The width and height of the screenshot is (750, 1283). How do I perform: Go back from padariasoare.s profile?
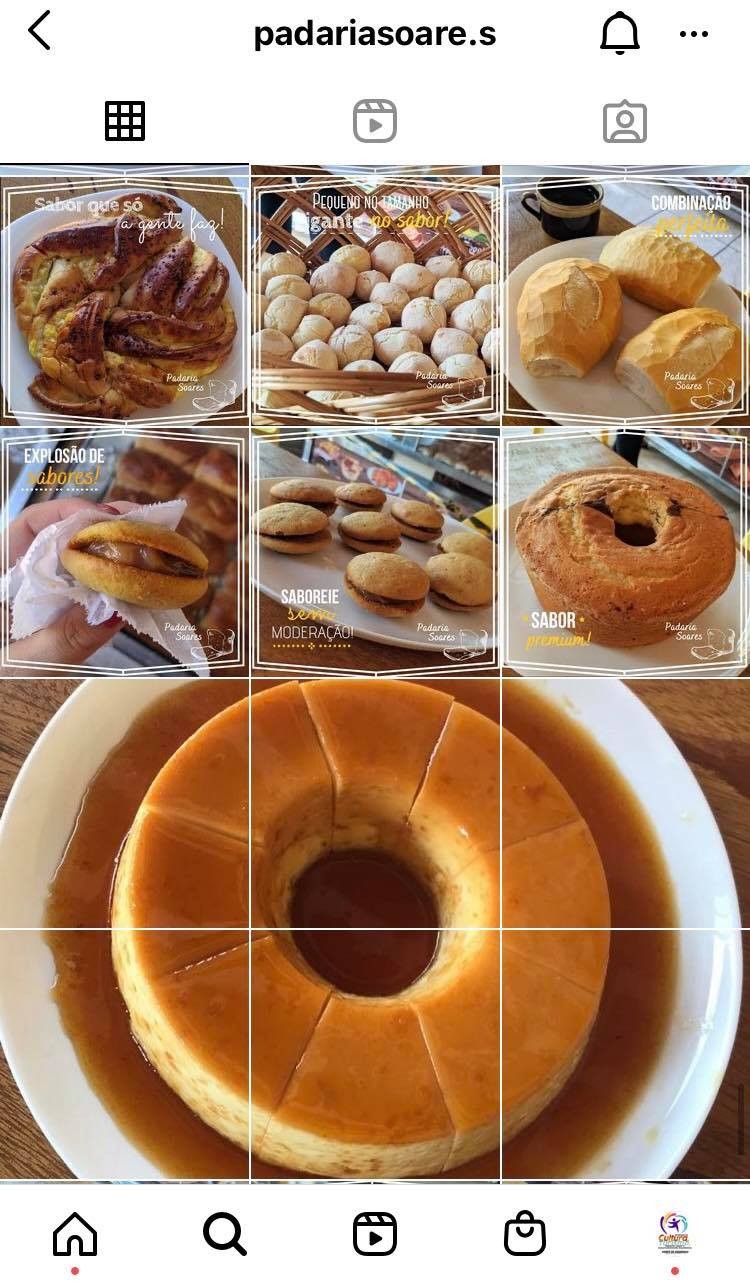pyautogui.click(x=39, y=32)
